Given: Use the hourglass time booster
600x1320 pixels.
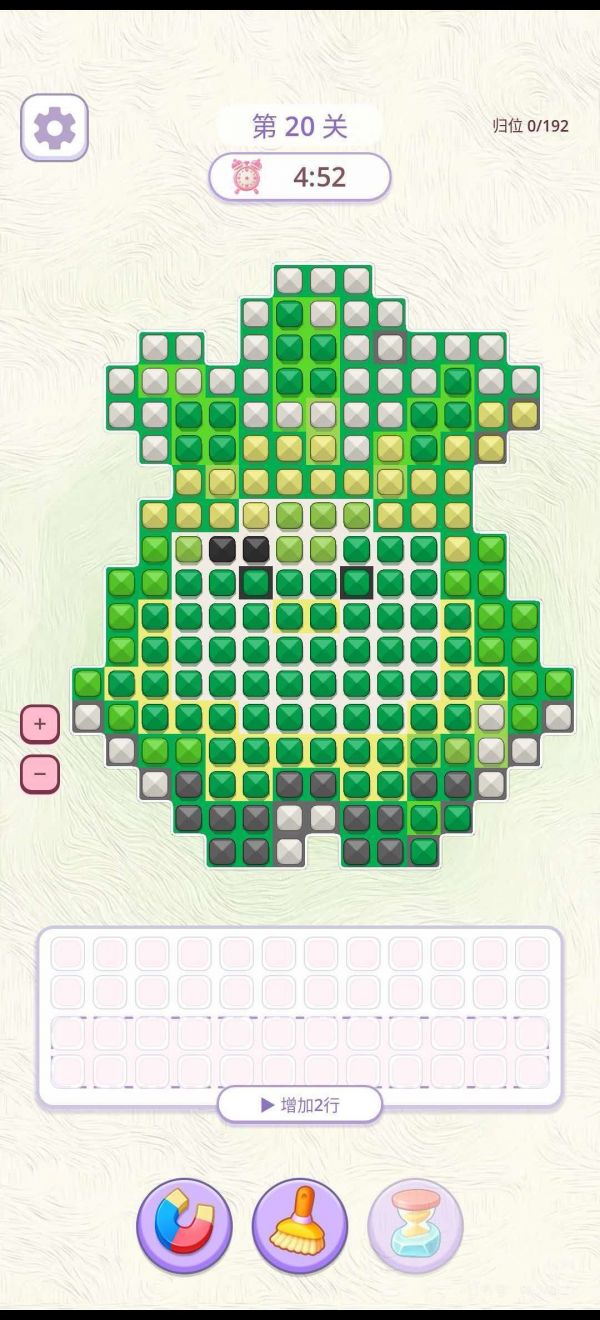Looking at the screenshot, I should click(416, 1225).
